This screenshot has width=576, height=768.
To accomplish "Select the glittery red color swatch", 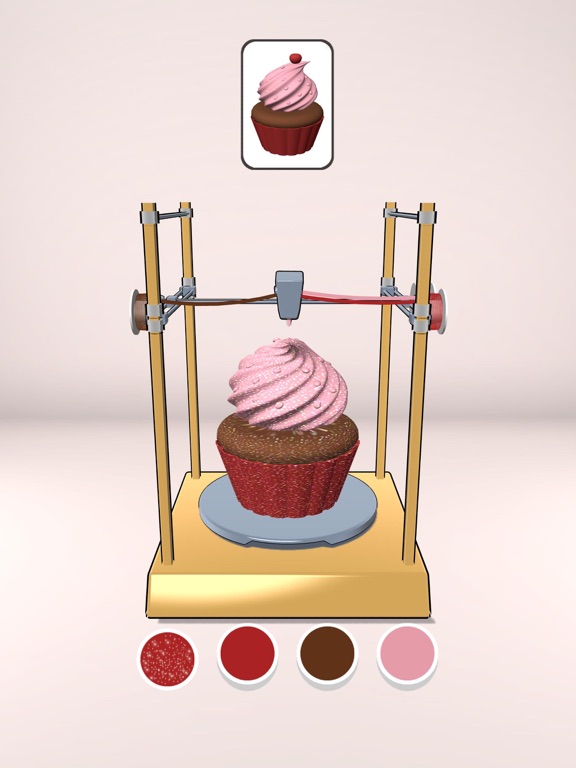I will pos(167,659).
